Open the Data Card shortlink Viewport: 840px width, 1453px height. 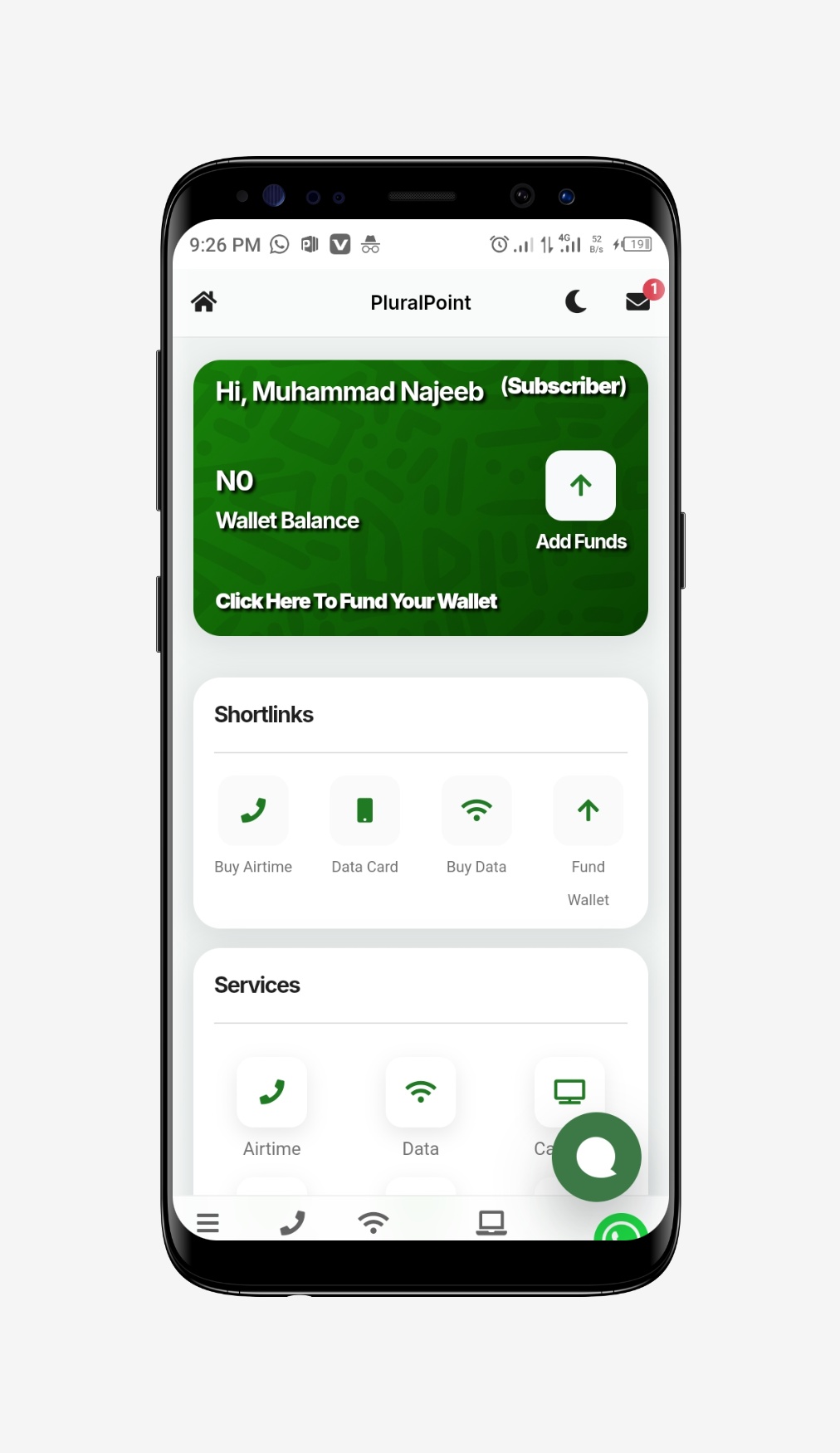364,811
